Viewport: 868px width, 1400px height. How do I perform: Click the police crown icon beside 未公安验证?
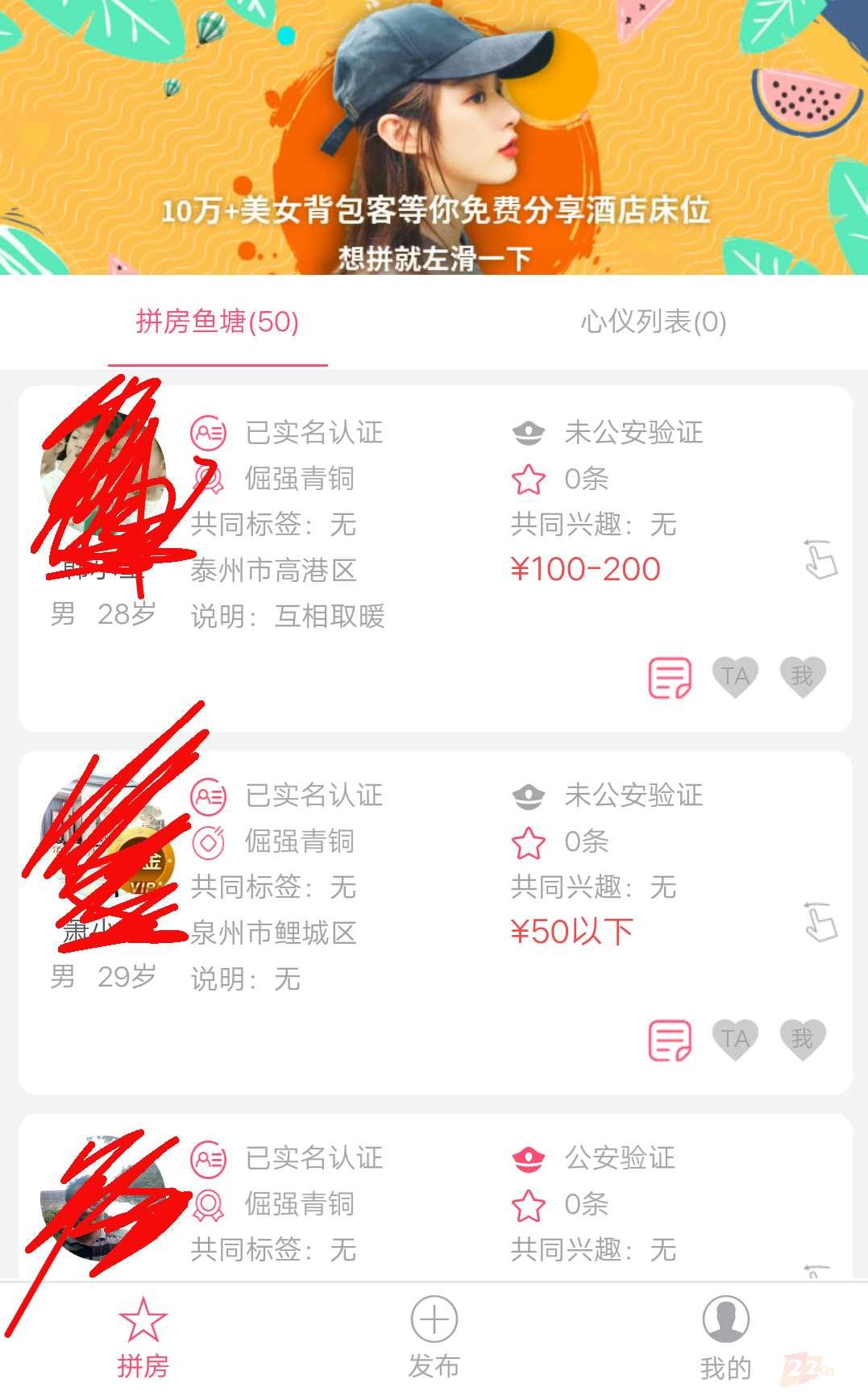click(x=530, y=433)
